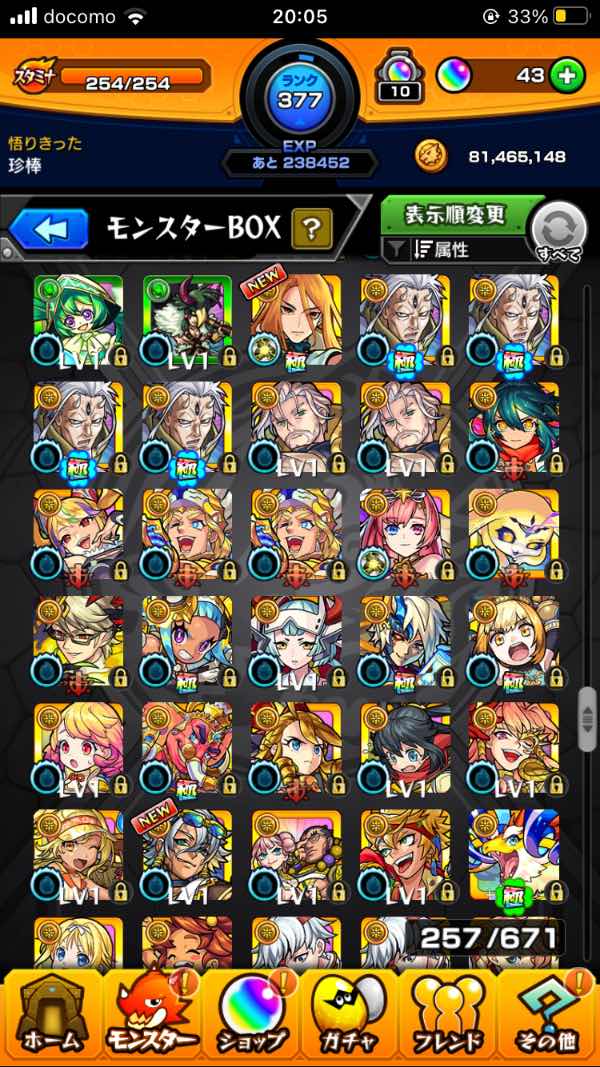The height and width of the screenshot is (1067, 600).
Task: Go to the ガチャ tab
Action: point(350,1015)
